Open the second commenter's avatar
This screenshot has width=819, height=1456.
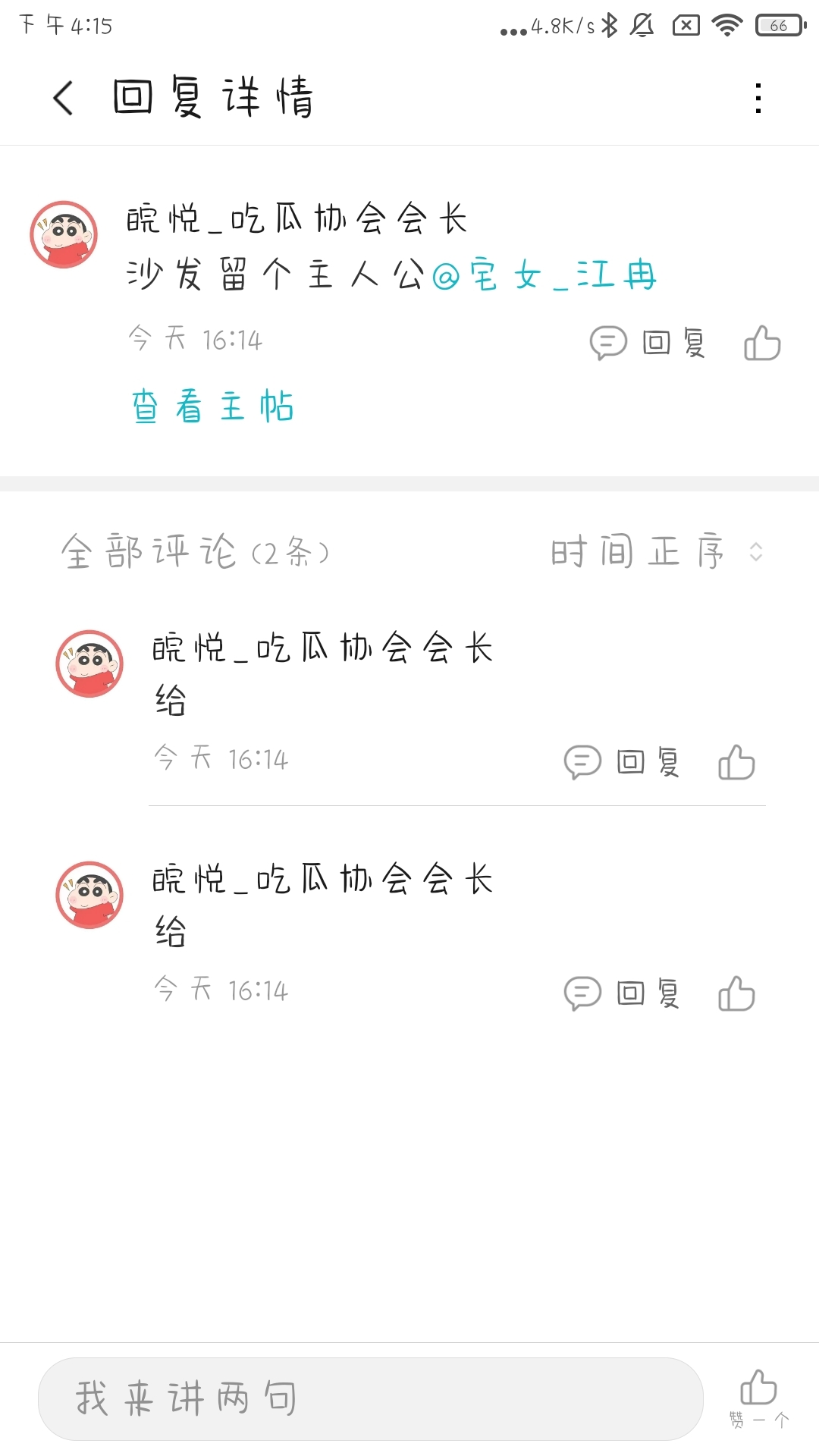coord(89,895)
